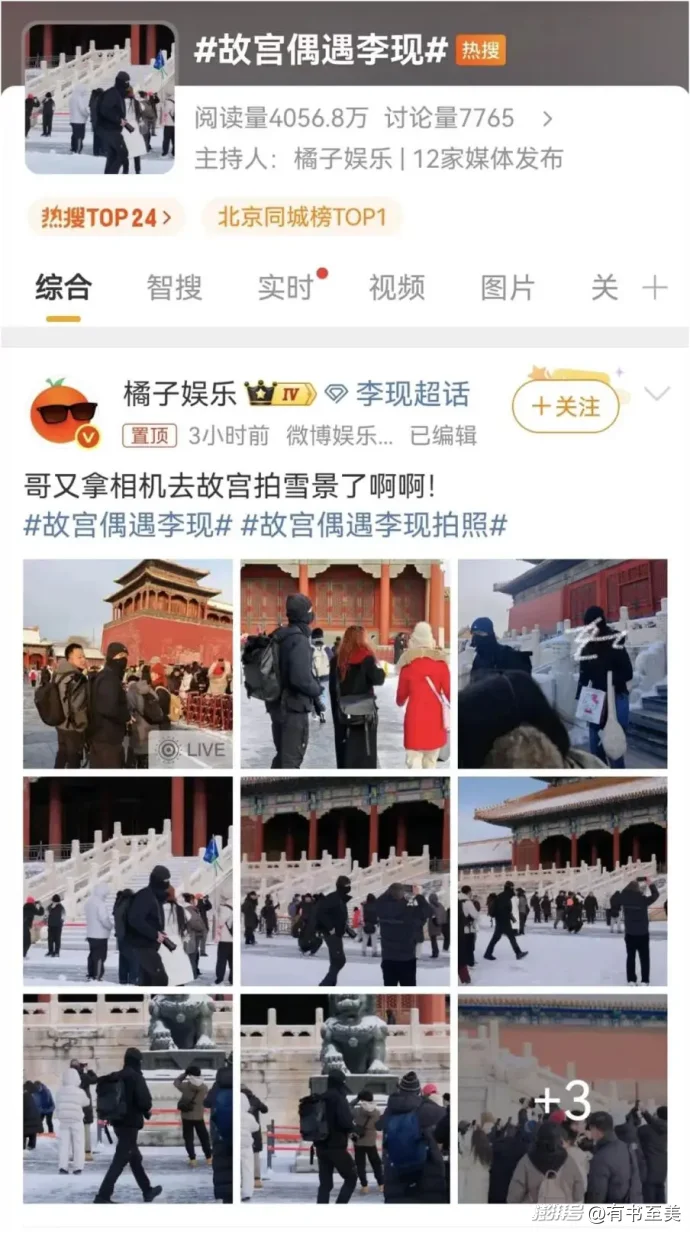Switch to the 综合 tab
The width and height of the screenshot is (690, 1234).
coord(63,288)
